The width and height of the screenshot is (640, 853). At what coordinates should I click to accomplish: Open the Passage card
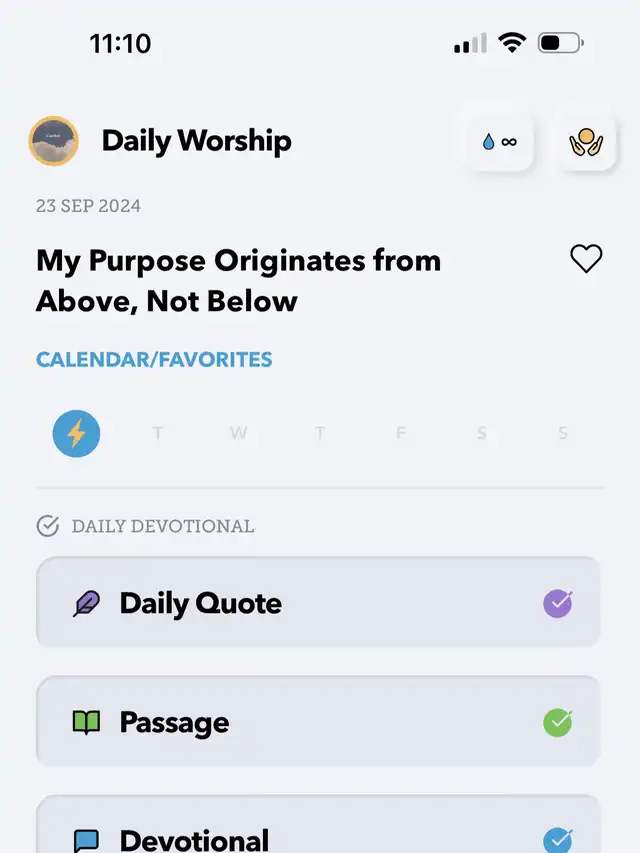(x=318, y=722)
